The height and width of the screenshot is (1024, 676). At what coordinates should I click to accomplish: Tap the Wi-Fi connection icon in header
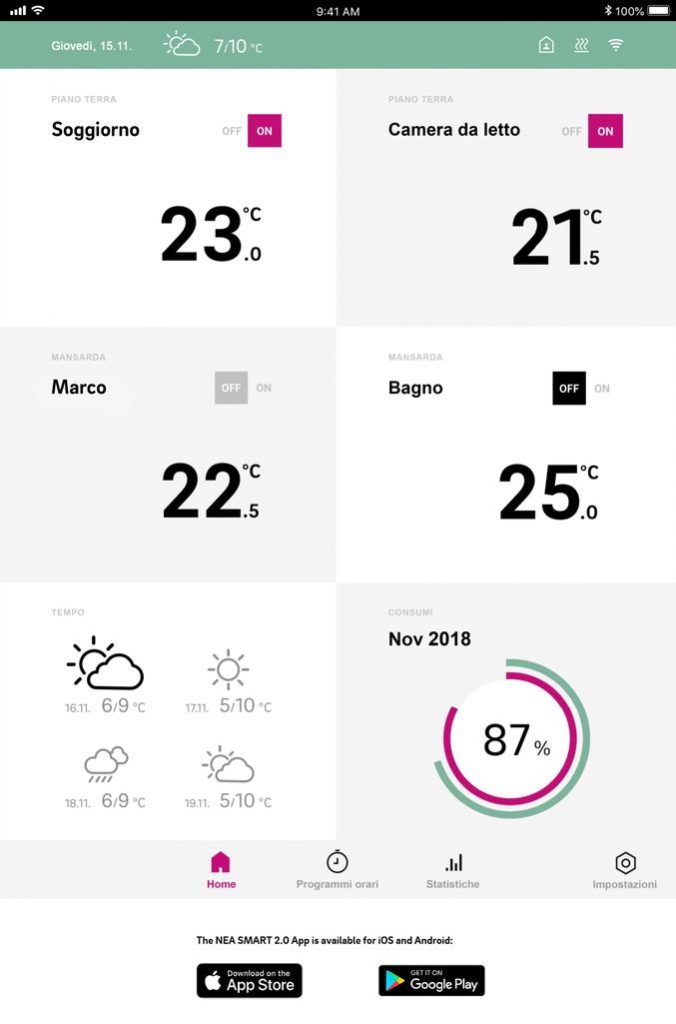(616, 45)
